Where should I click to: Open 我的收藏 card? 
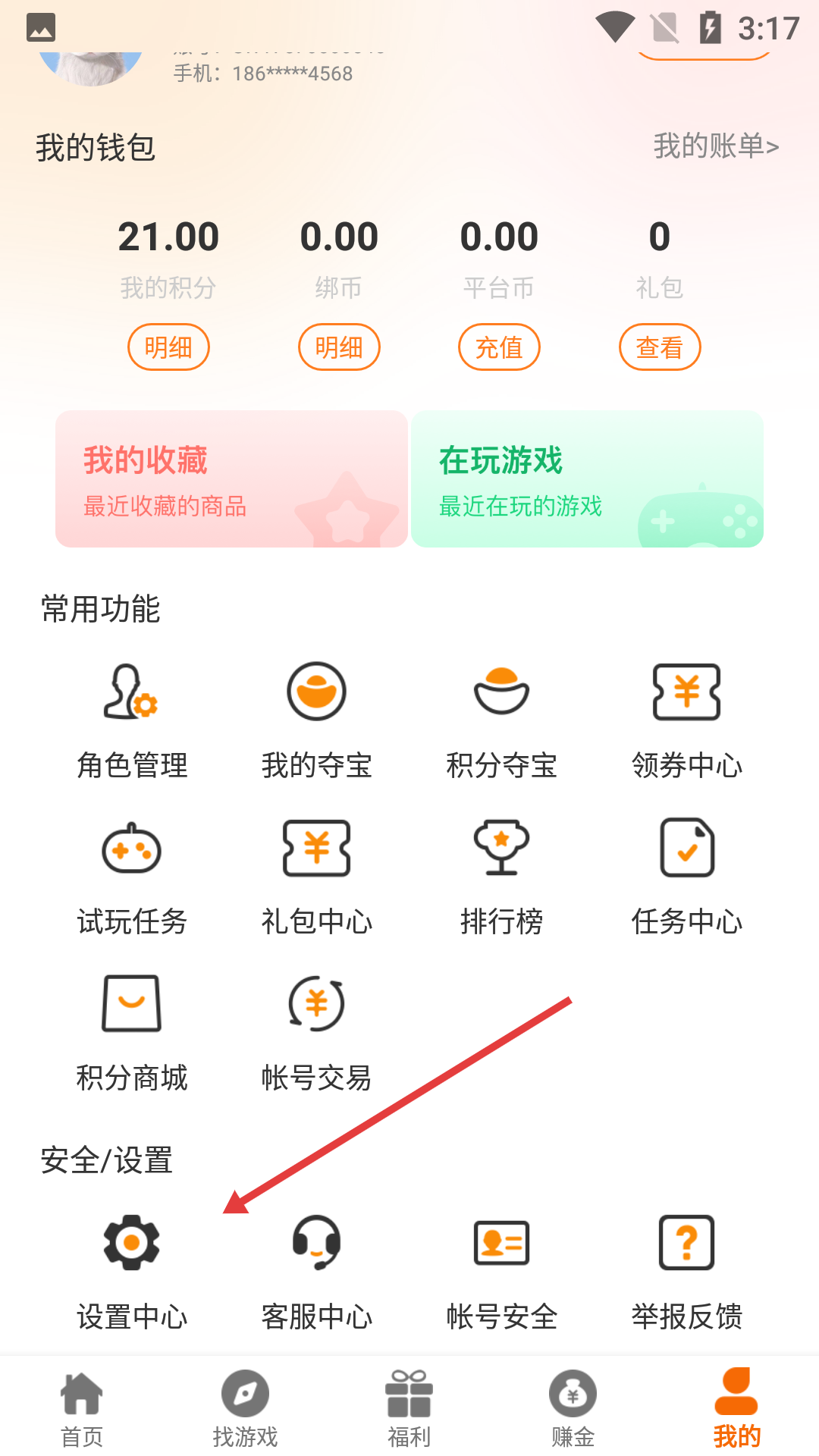(x=231, y=479)
